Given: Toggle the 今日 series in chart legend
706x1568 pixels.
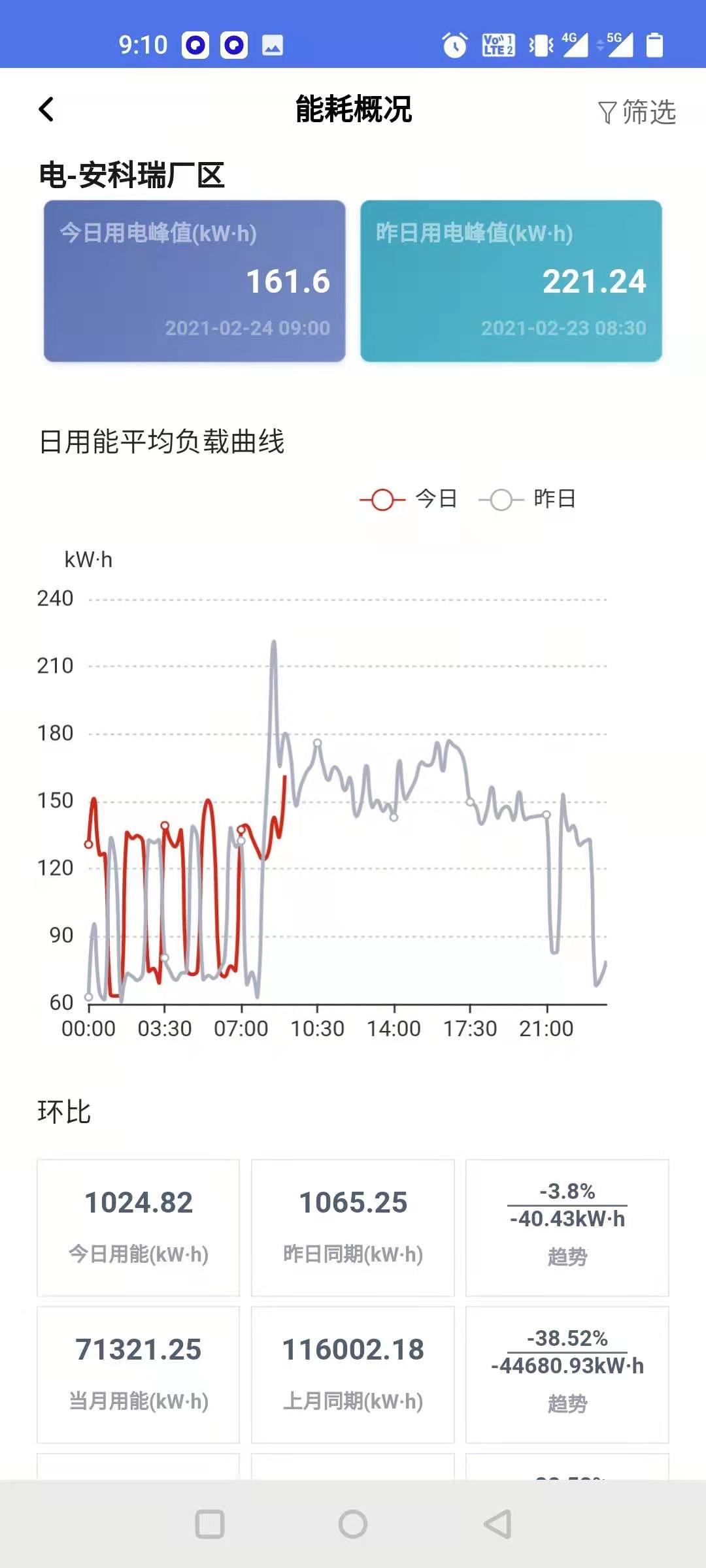Looking at the screenshot, I should (409, 500).
